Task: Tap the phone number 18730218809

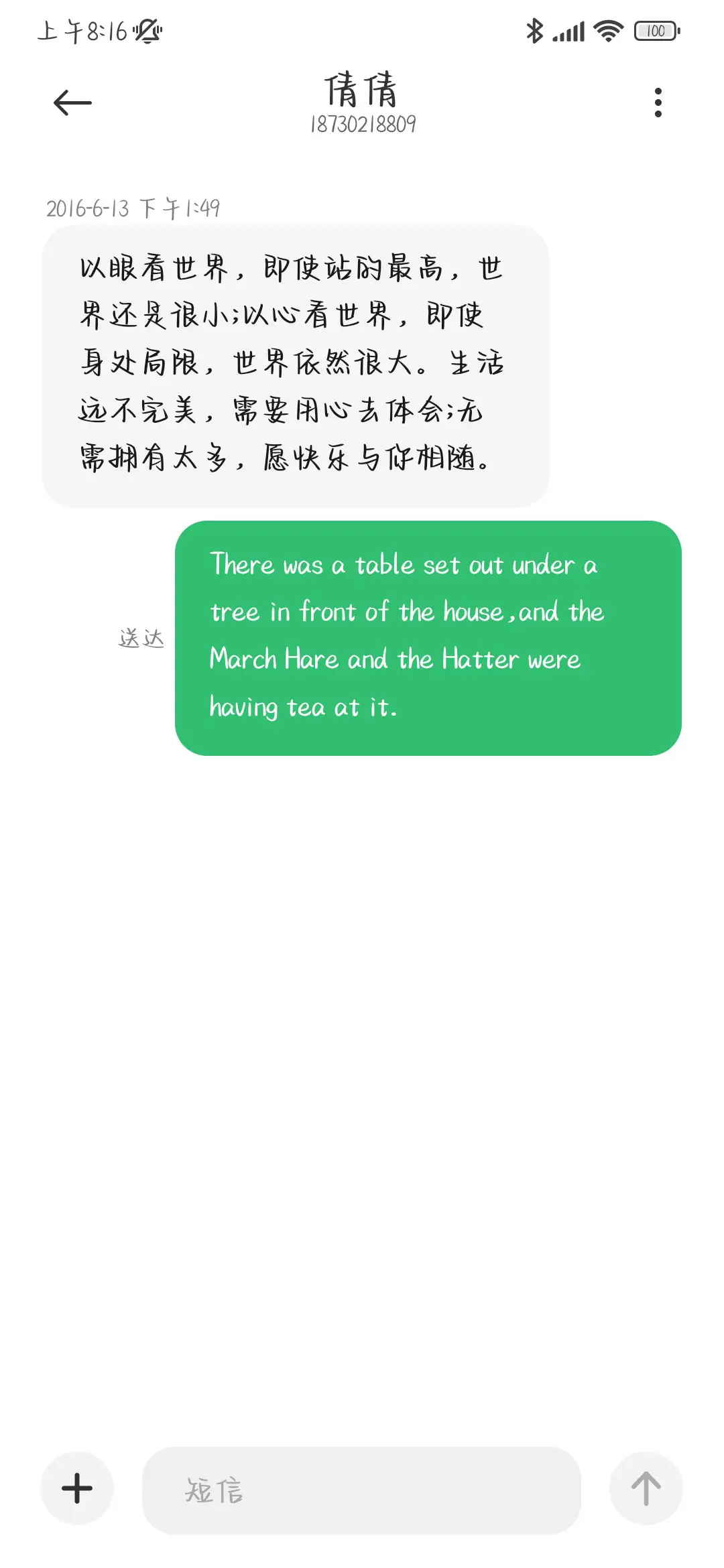Action: tap(362, 125)
